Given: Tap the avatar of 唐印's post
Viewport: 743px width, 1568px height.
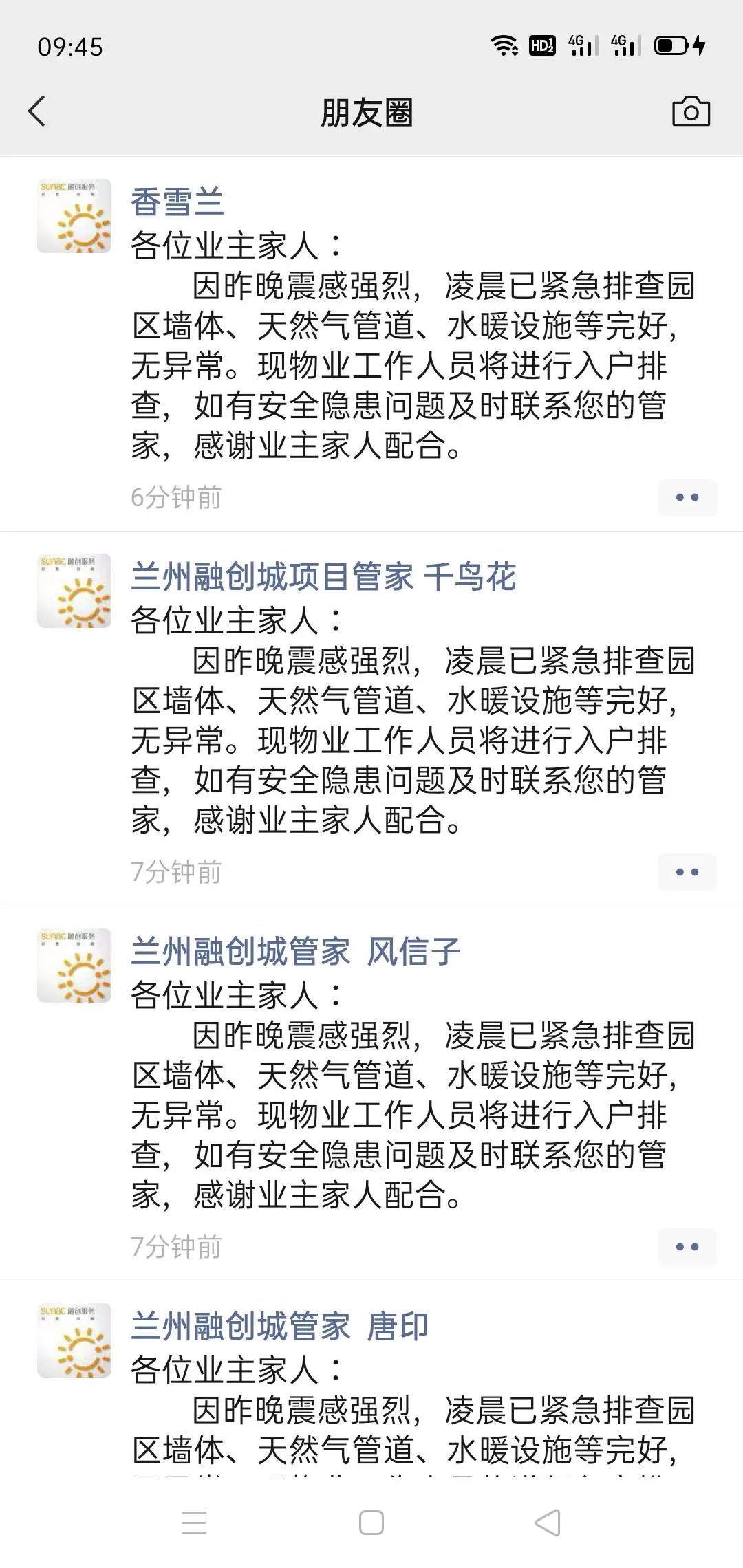Looking at the screenshot, I should [x=74, y=1340].
